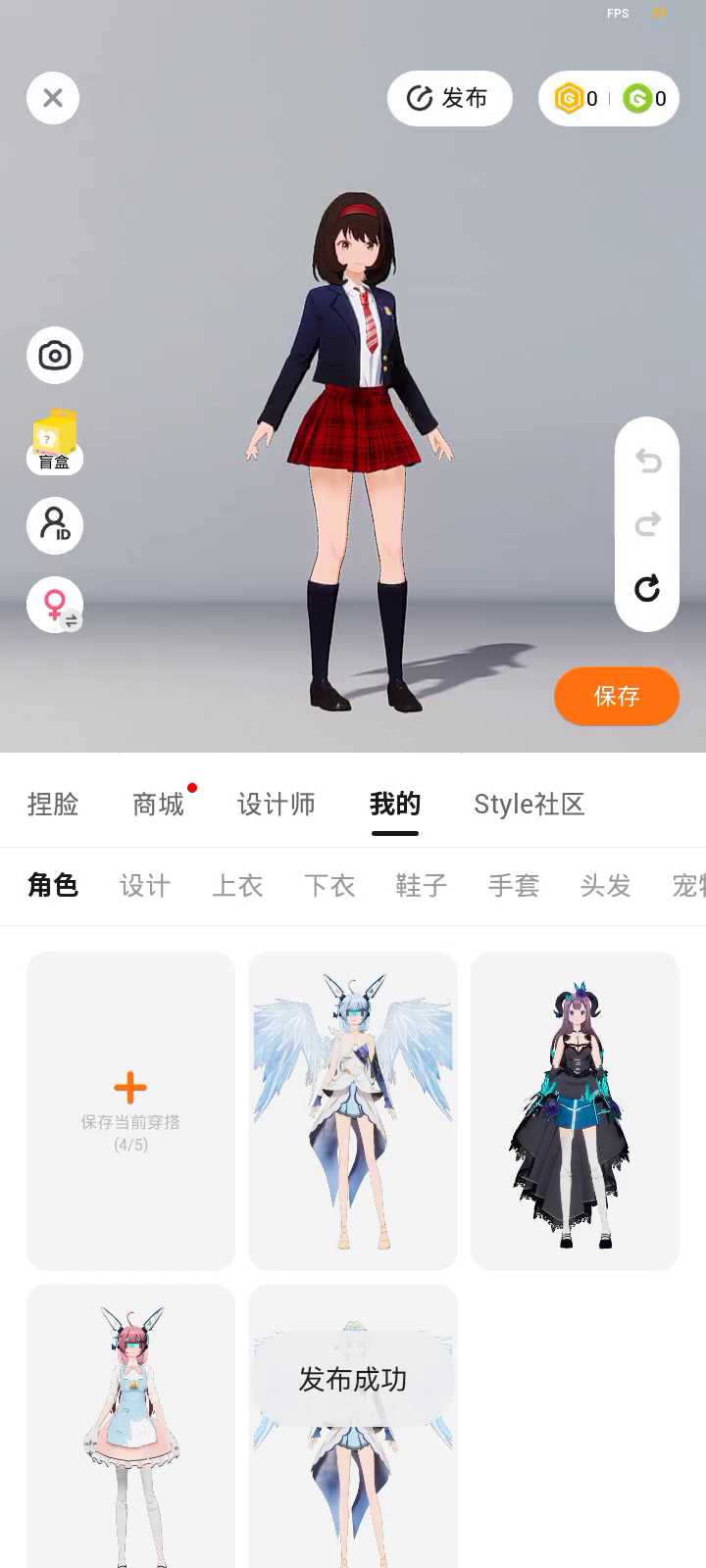Switch the character's gender

coord(56,605)
